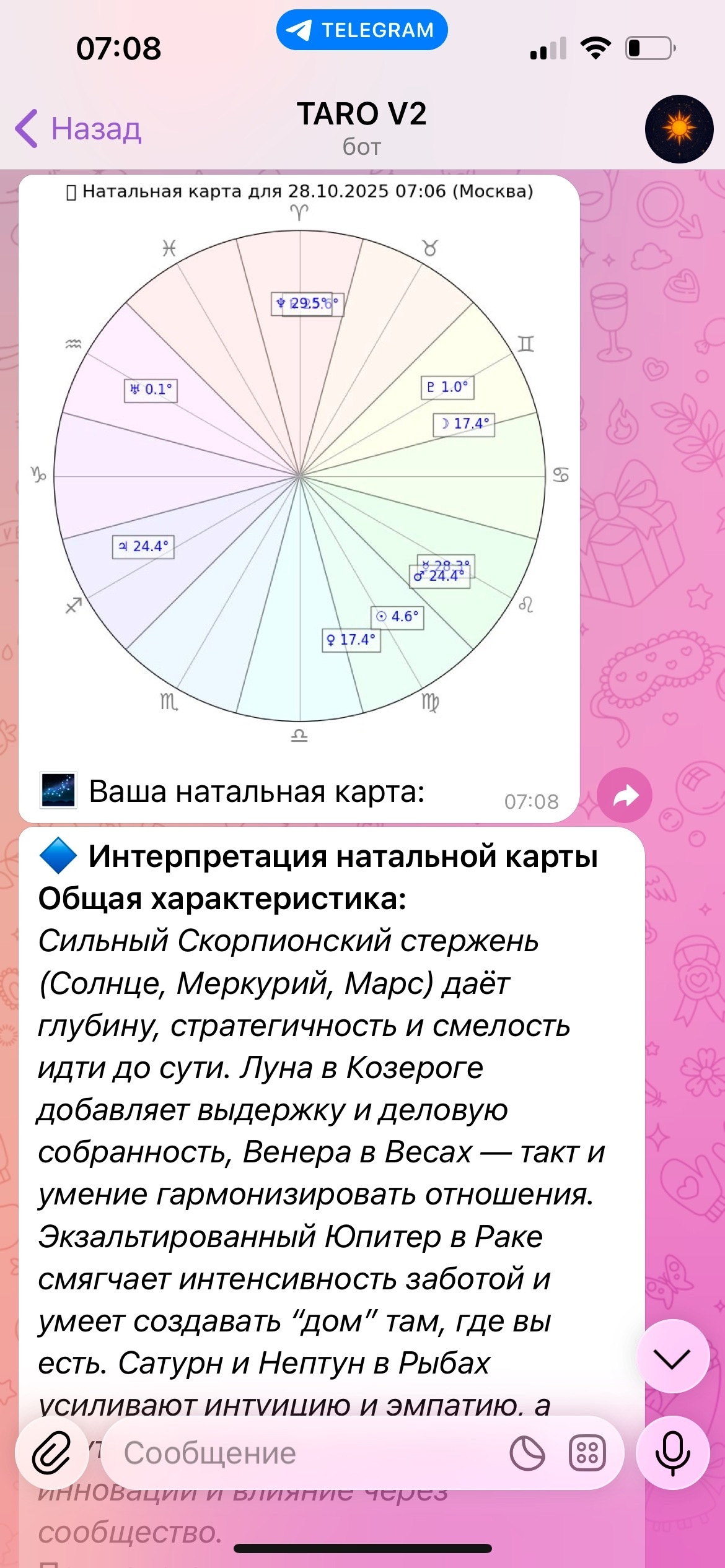The width and height of the screenshot is (725, 1568).
Task: Show the bot commands keyboard
Action: click(x=587, y=1453)
